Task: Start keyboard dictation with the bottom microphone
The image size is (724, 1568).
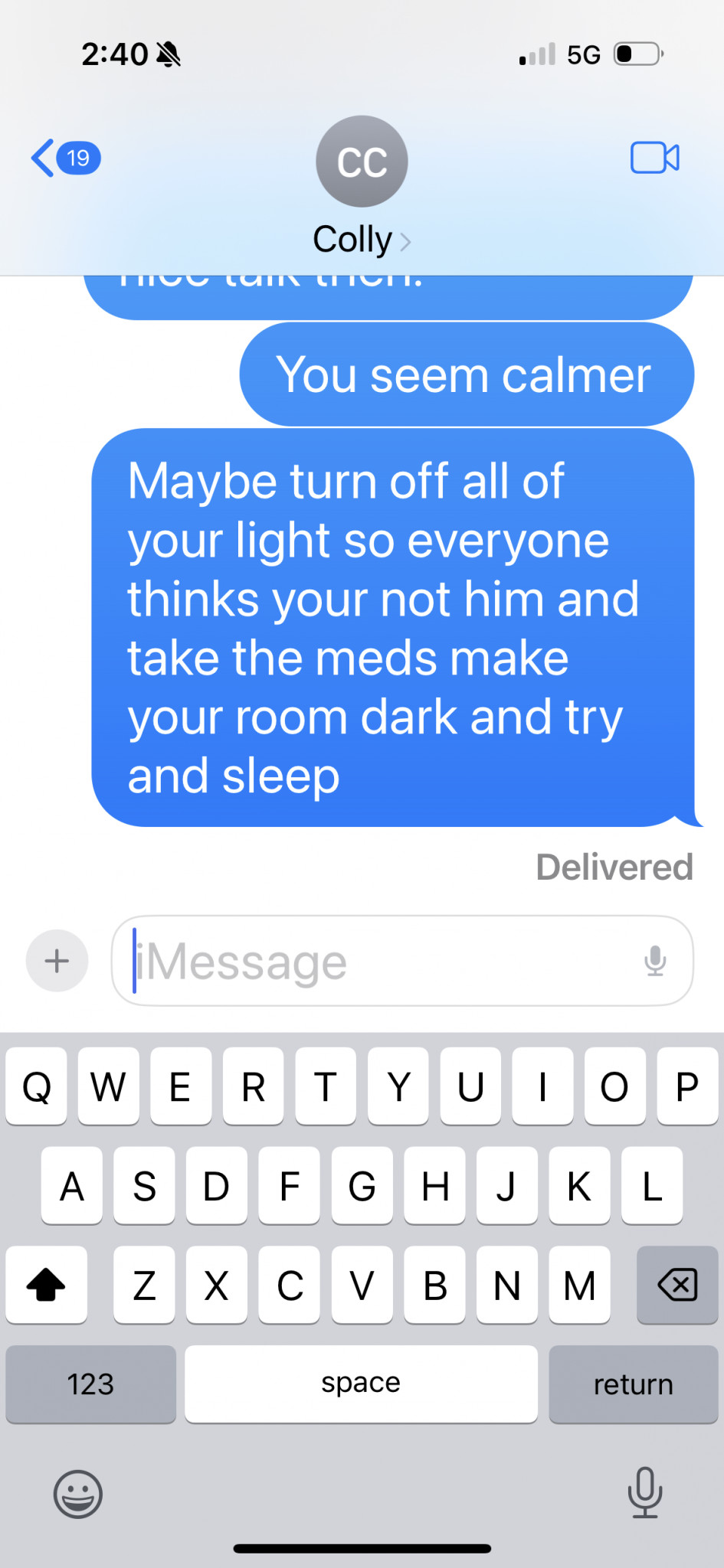Action: (x=645, y=1492)
